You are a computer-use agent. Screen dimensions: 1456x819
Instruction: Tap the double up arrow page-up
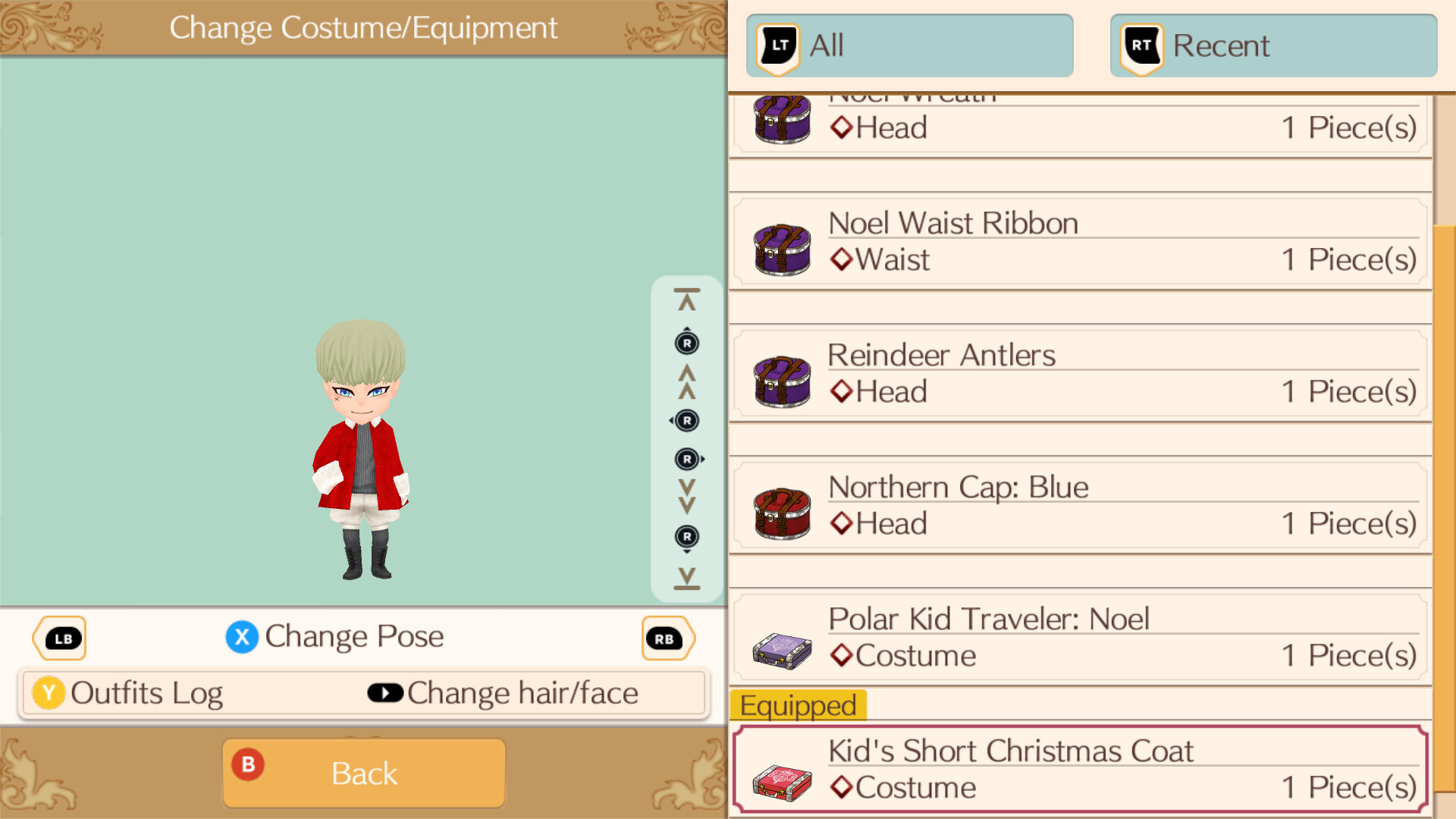tap(687, 382)
